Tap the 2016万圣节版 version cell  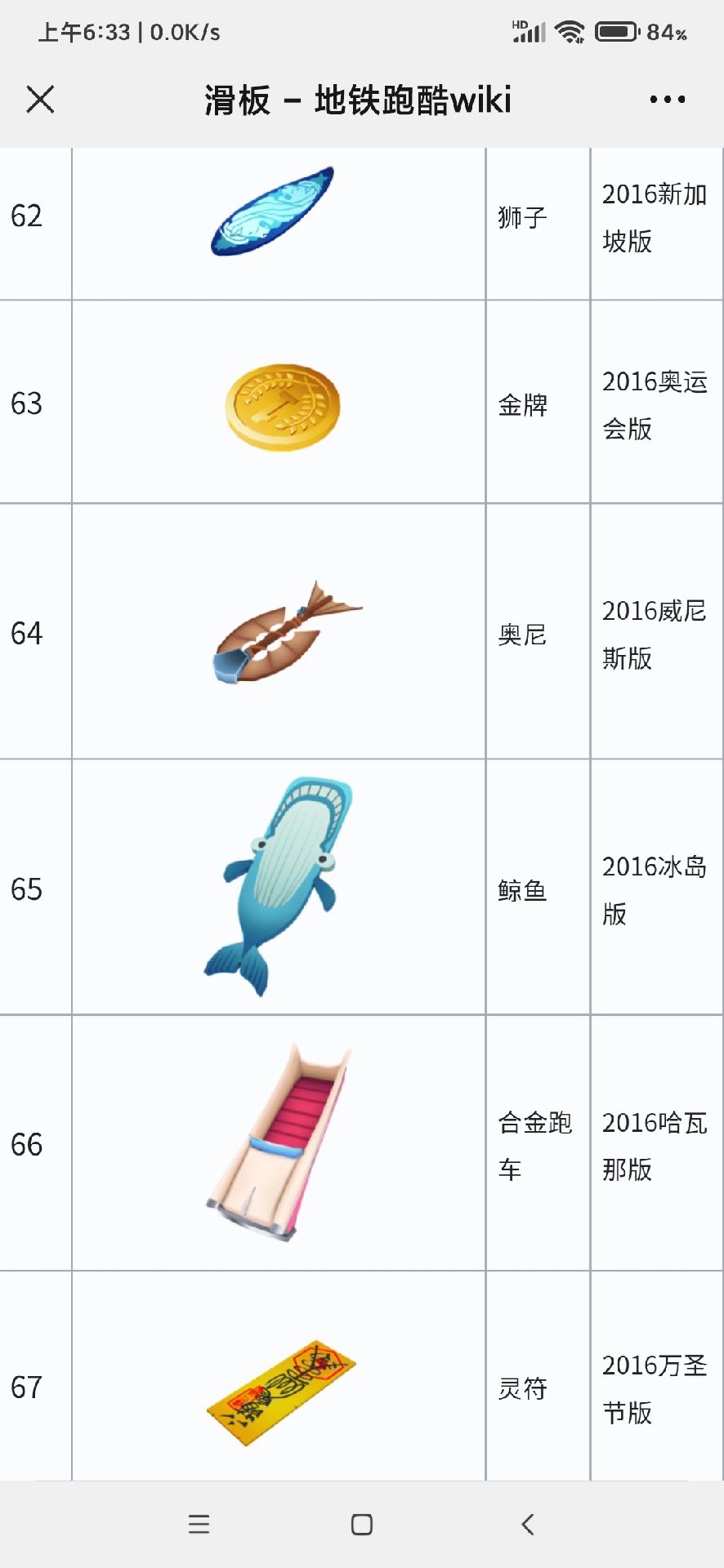pos(655,1388)
